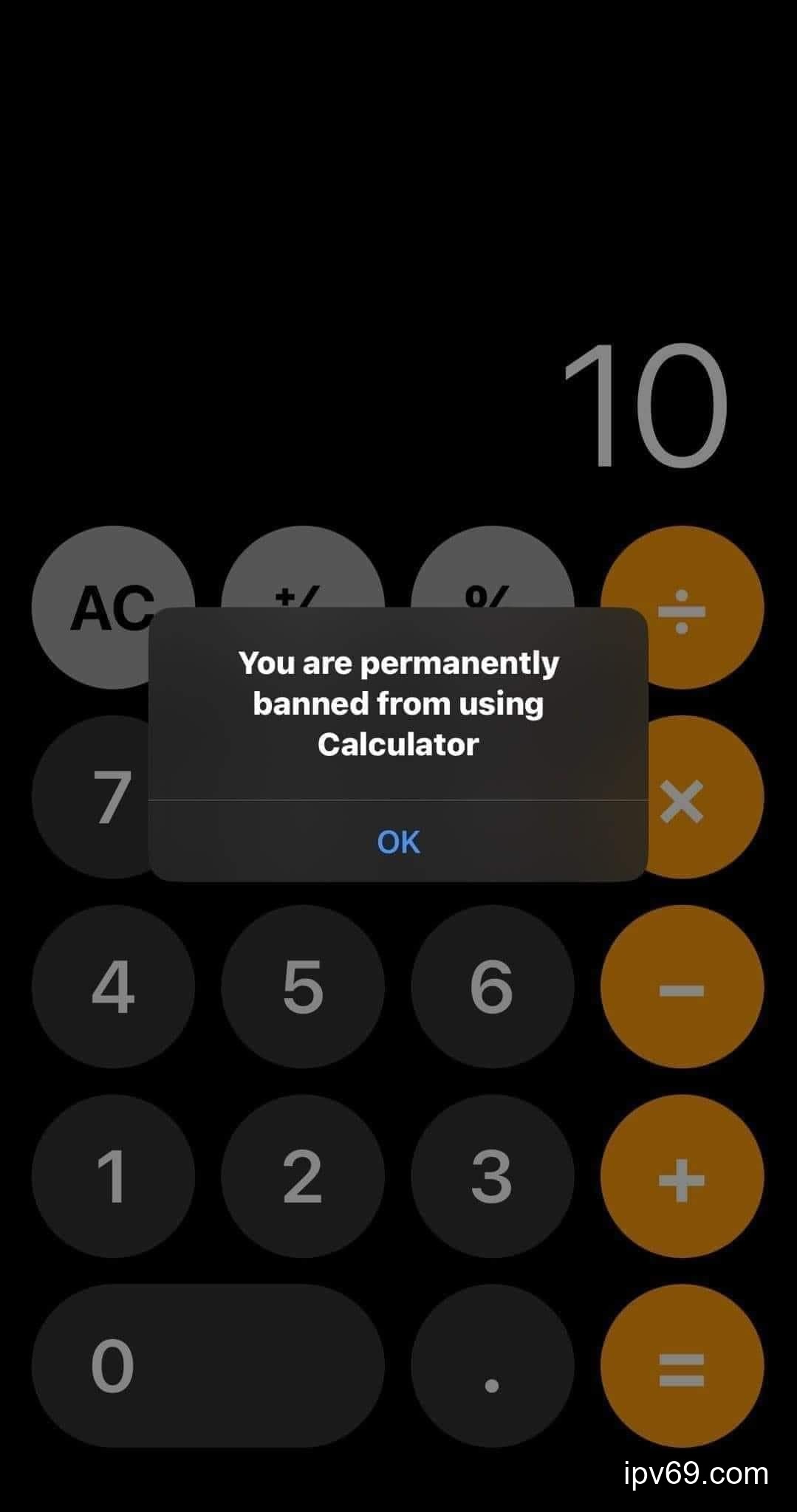Enter digit 3 on keypad

click(492, 1176)
